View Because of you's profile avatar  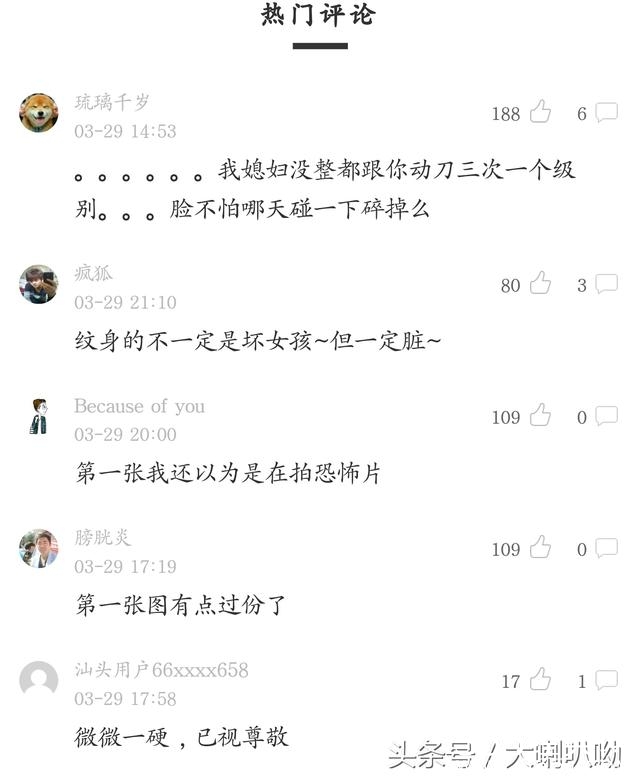pyautogui.click(x=39, y=416)
